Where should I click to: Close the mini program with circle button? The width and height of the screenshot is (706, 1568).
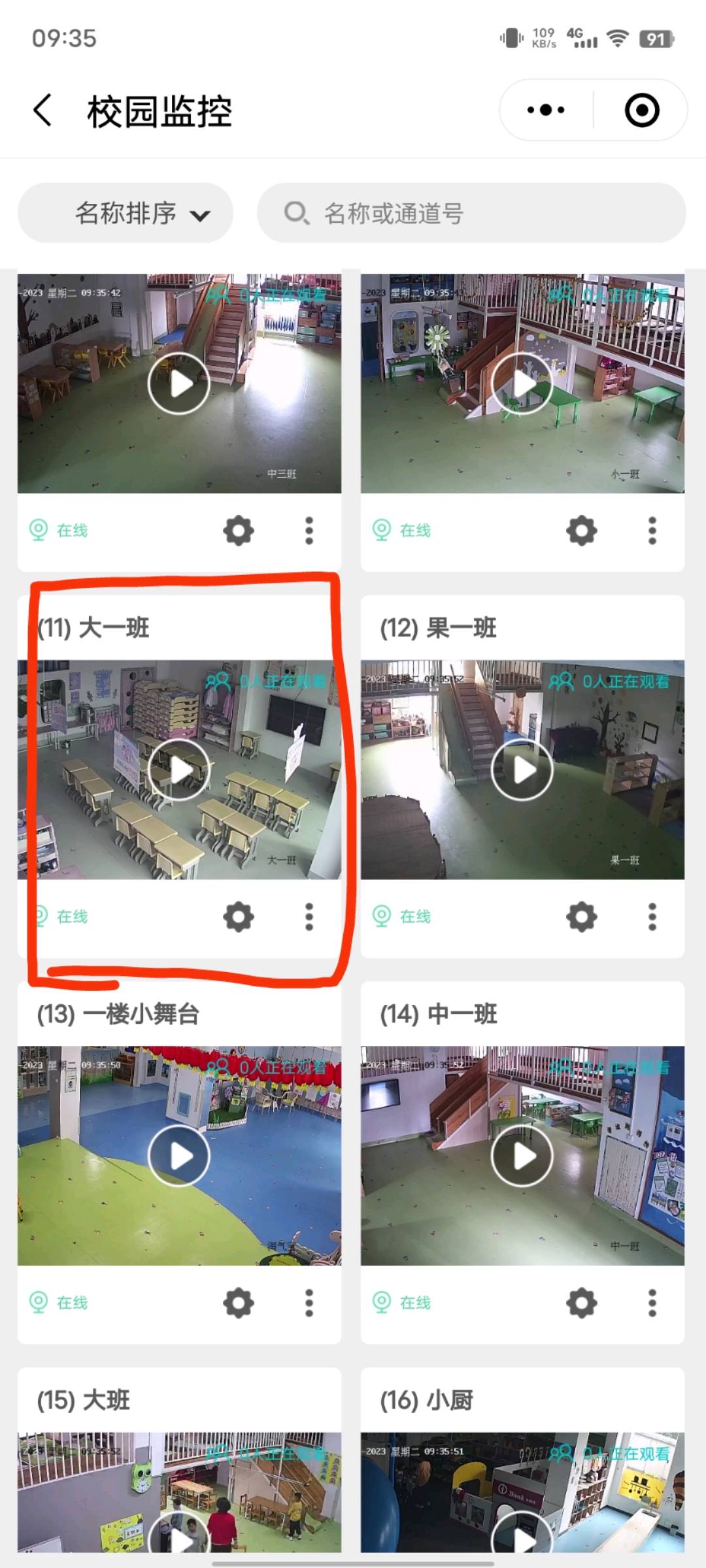point(641,110)
